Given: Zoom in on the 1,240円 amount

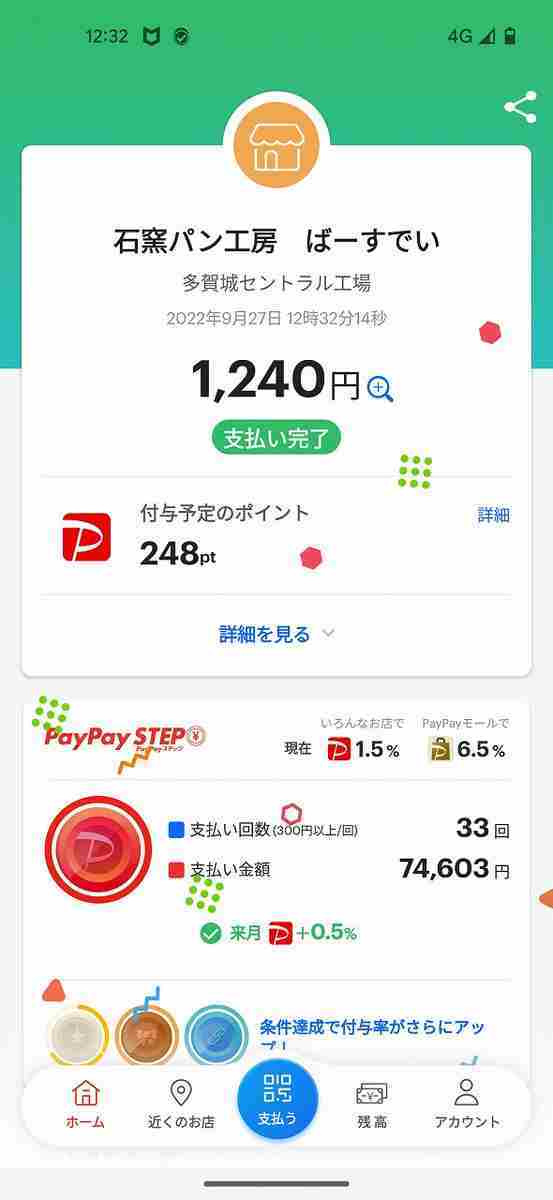Looking at the screenshot, I should click(380, 388).
